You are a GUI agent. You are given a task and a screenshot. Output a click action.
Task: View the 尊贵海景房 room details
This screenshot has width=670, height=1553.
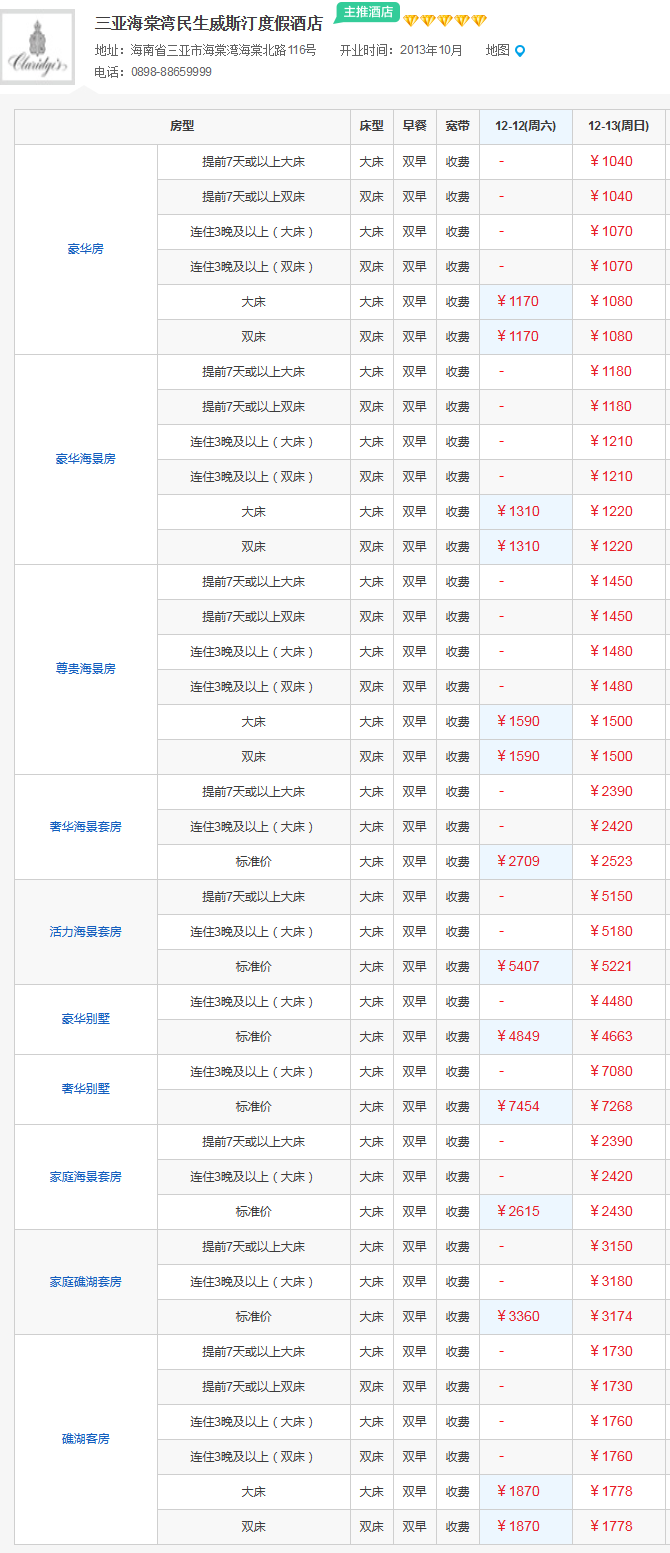(86, 669)
